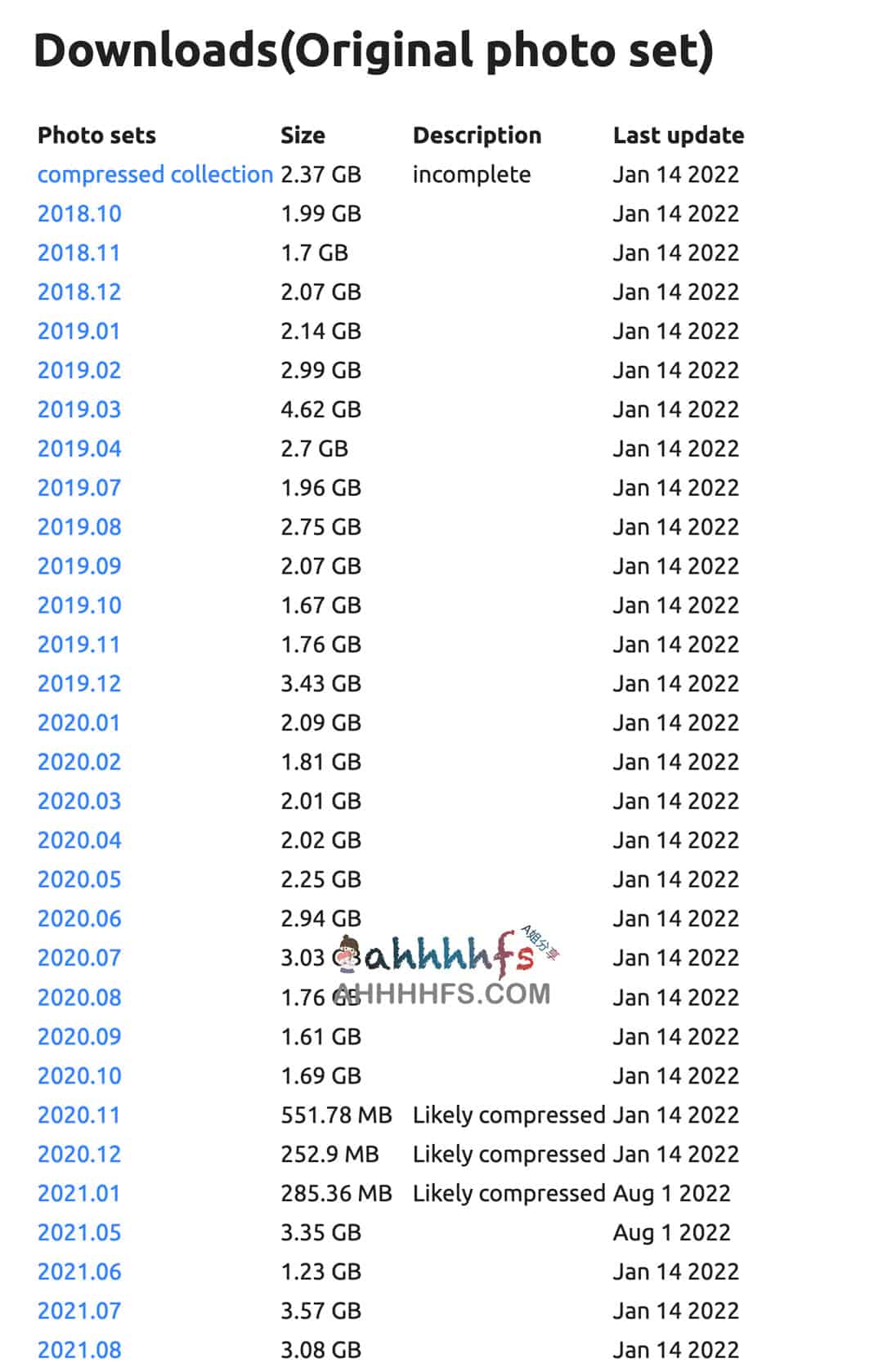Screen dimensions: 883x1372
Task: Open the 2020.01 photo set
Action: (78, 722)
